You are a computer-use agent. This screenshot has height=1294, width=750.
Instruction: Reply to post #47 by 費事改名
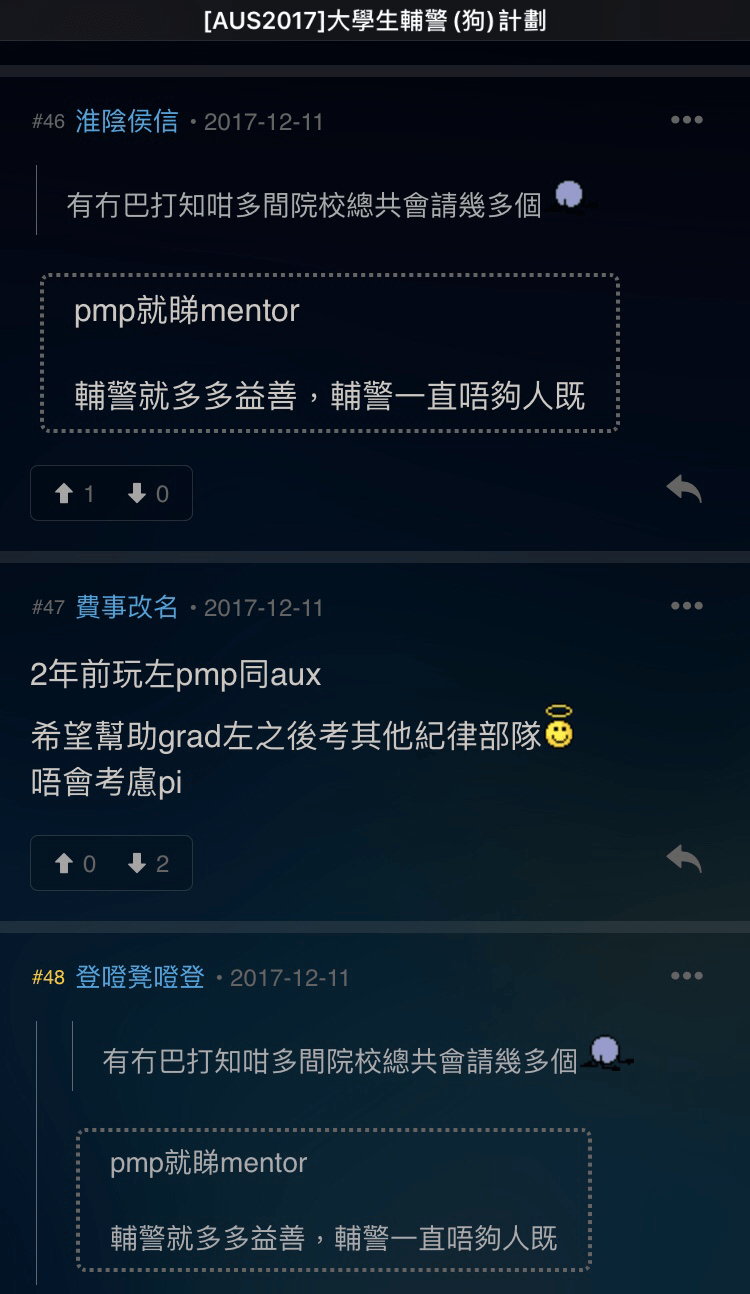pos(684,859)
